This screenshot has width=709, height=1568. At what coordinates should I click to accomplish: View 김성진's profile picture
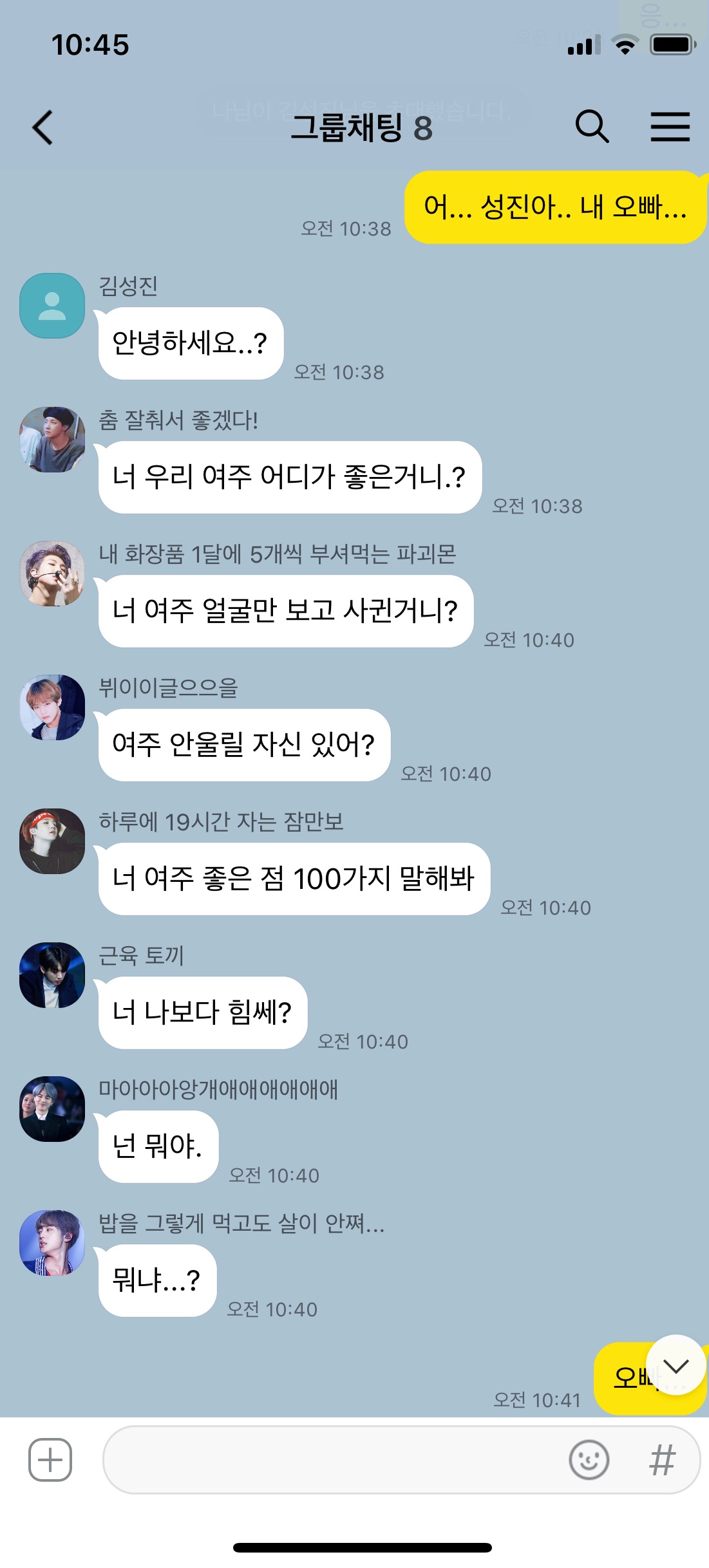pyautogui.click(x=52, y=306)
